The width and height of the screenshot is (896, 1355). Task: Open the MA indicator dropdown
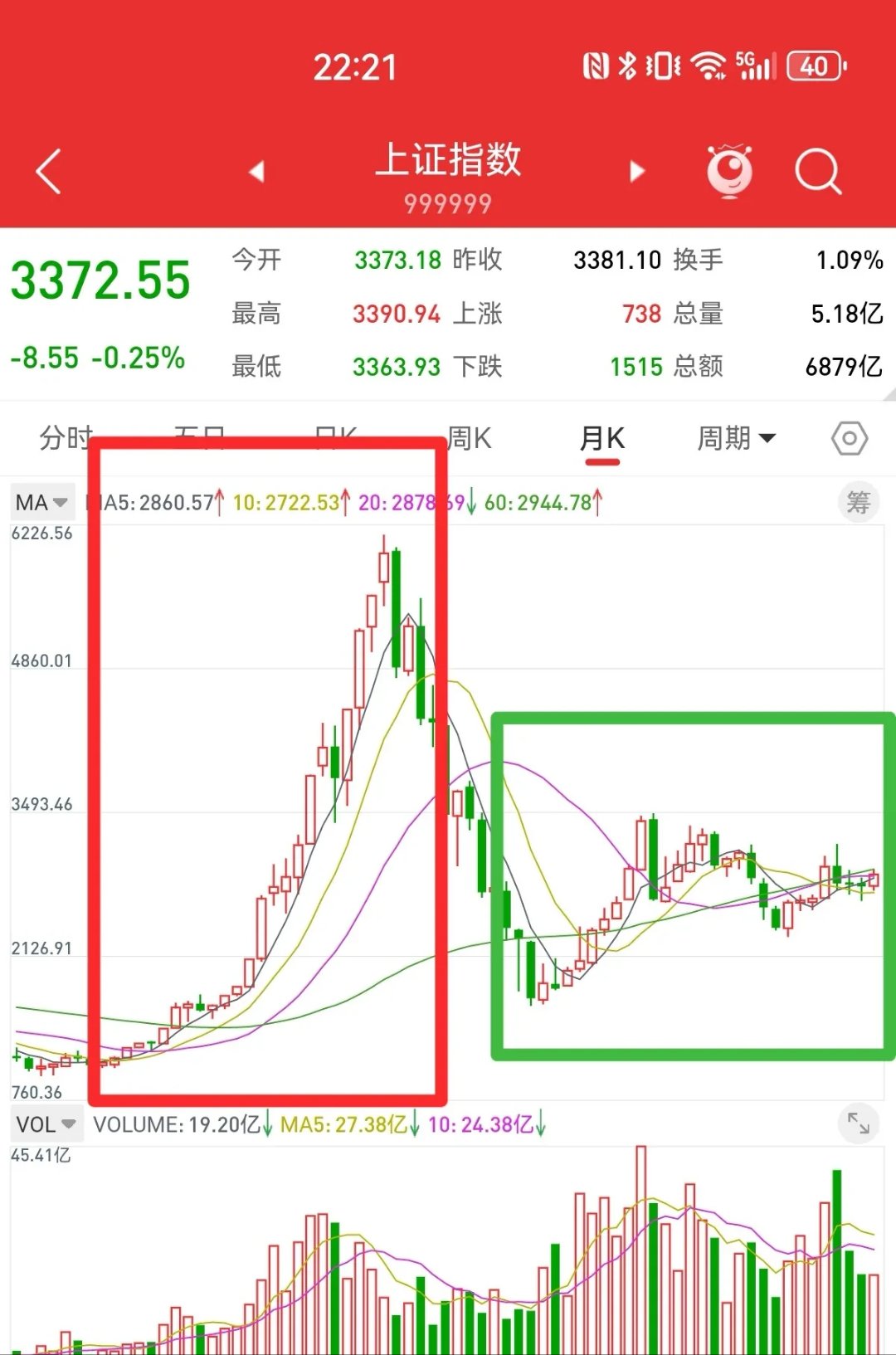tap(41, 502)
